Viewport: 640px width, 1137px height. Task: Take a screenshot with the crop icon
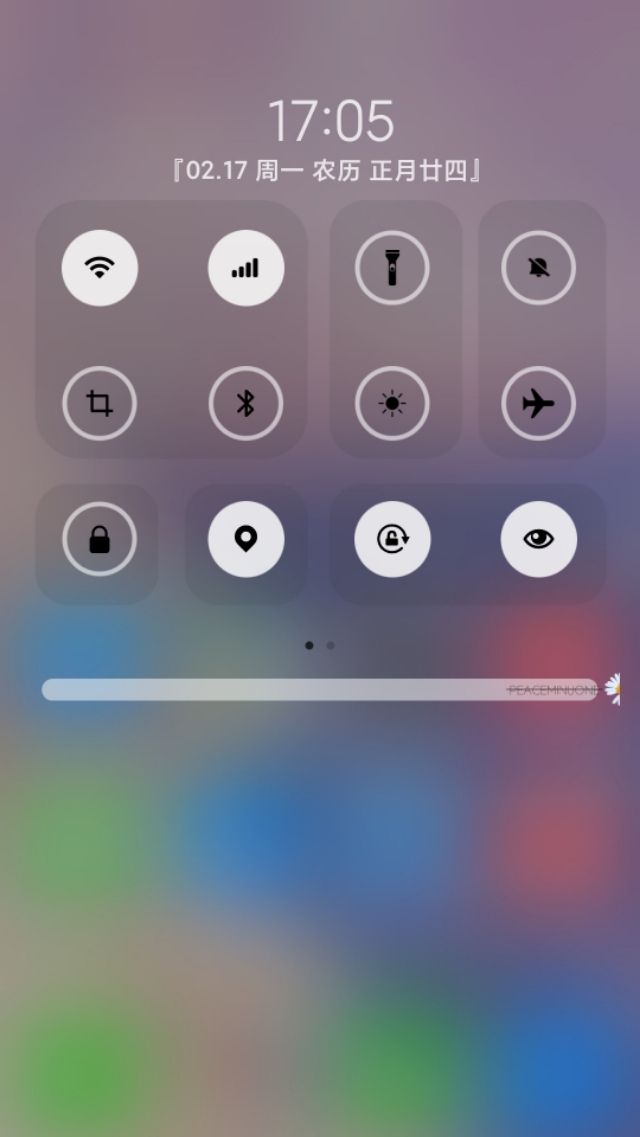point(100,404)
